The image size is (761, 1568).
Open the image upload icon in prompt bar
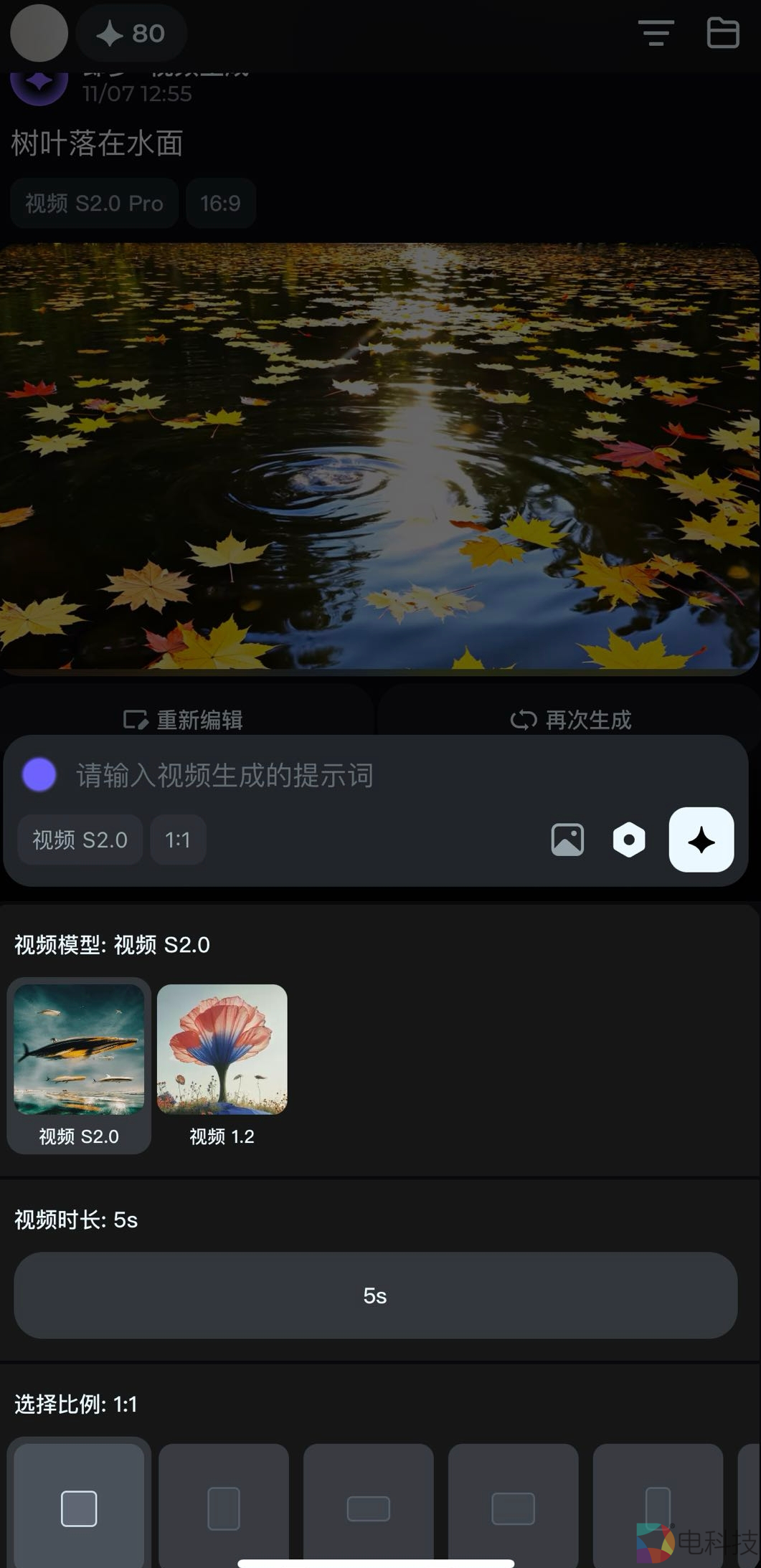pyautogui.click(x=567, y=840)
